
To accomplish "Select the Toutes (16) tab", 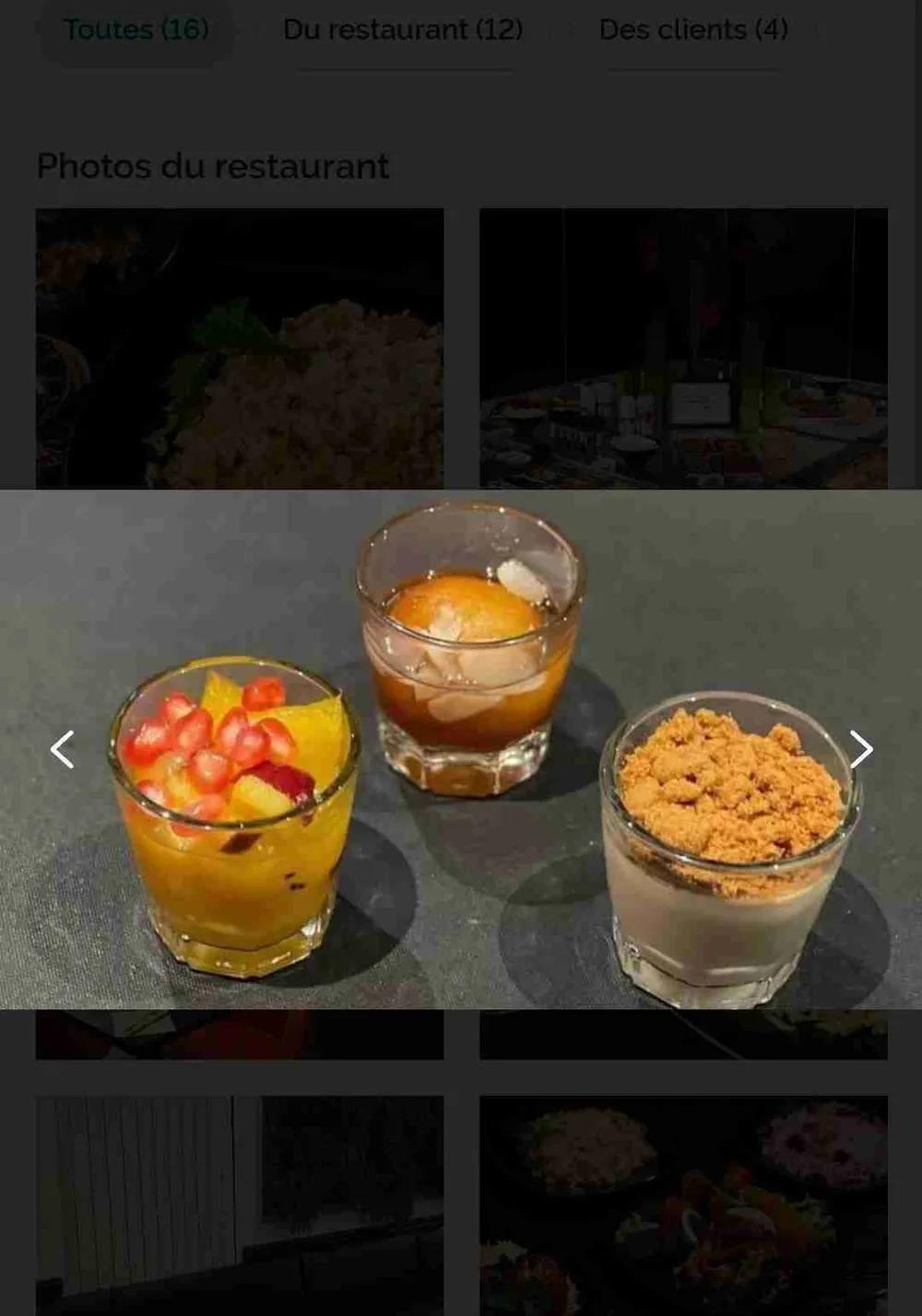I will [136, 29].
